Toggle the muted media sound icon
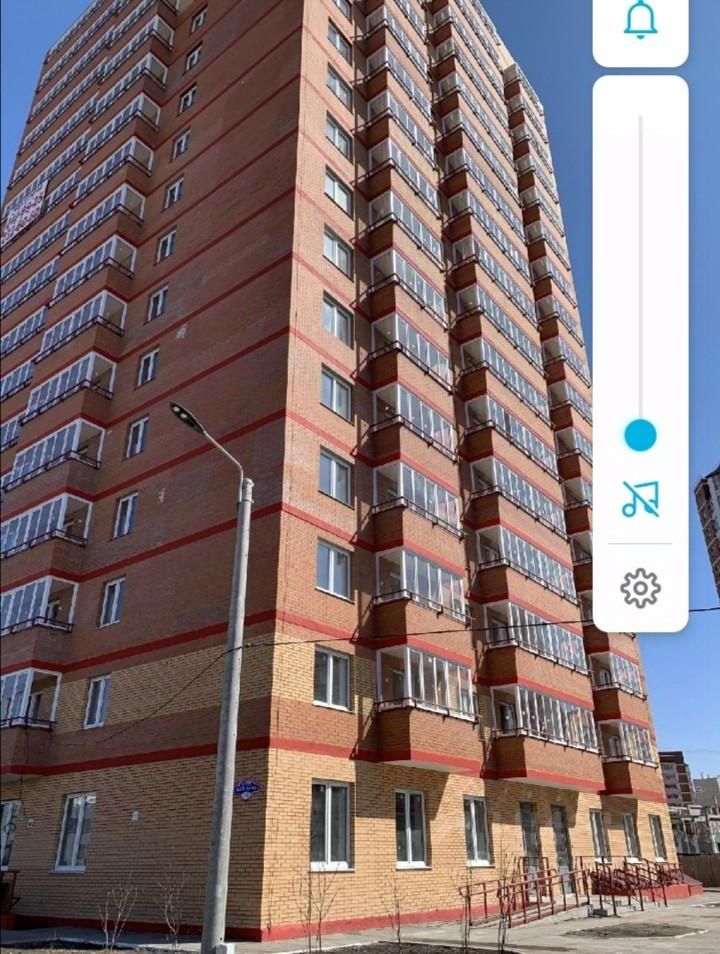Screen dimensions: 720x954 point(640,498)
